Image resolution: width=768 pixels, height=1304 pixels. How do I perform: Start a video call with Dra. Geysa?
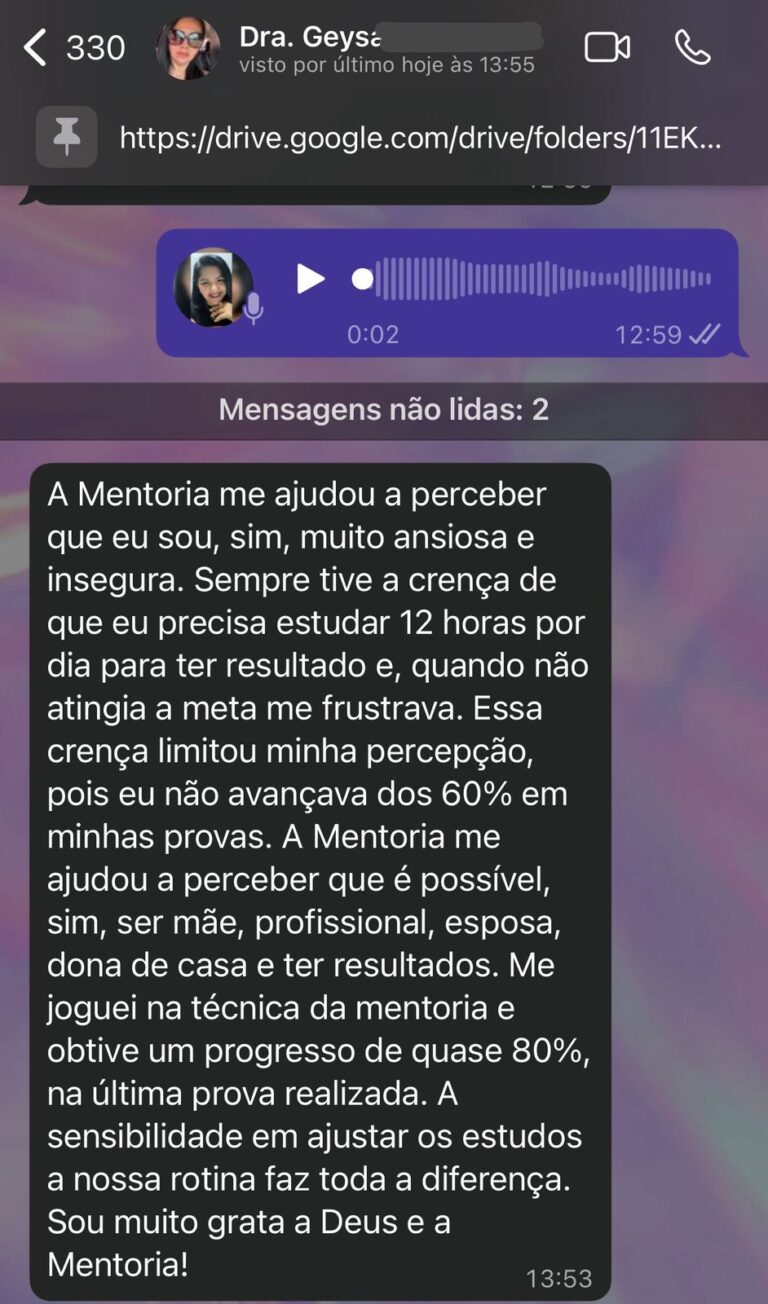607,47
